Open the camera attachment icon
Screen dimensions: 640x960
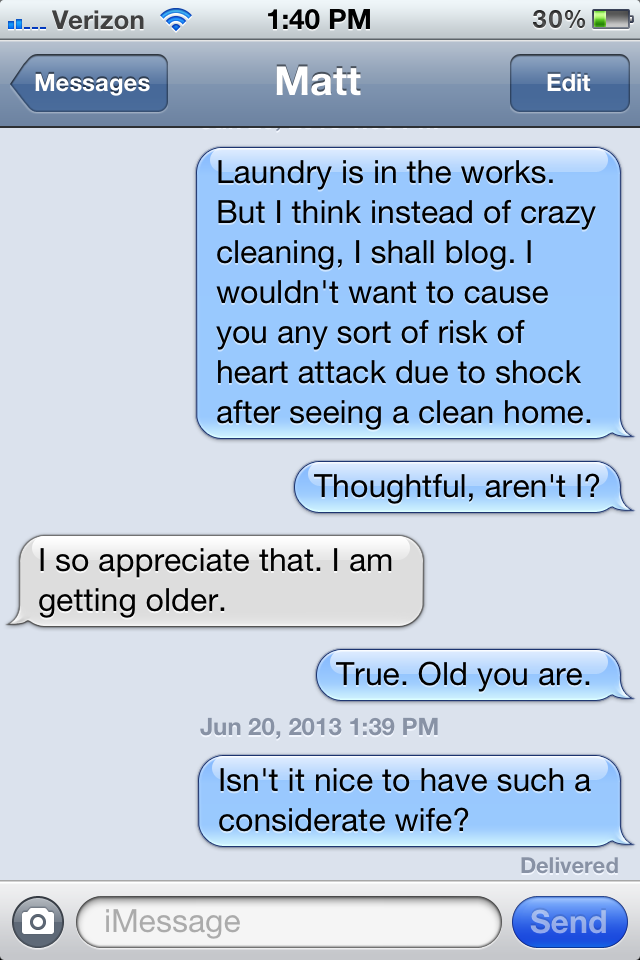click(38, 921)
